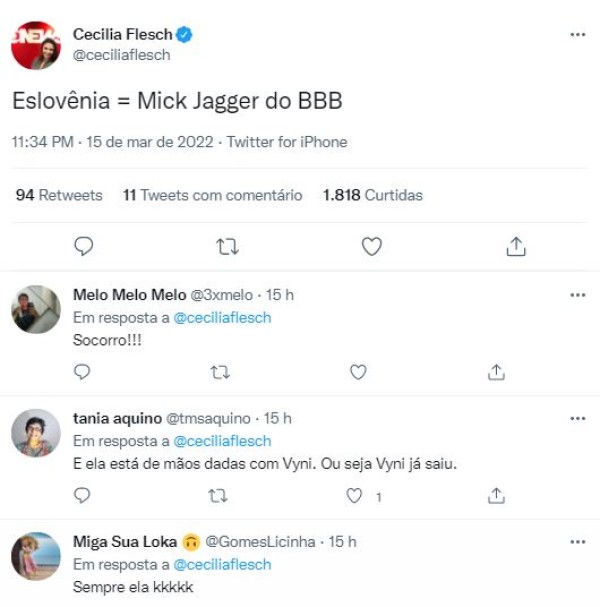Open overflow menu on Cecilia Flesch's tweet
This screenshot has height=607, width=600.
click(x=577, y=34)
